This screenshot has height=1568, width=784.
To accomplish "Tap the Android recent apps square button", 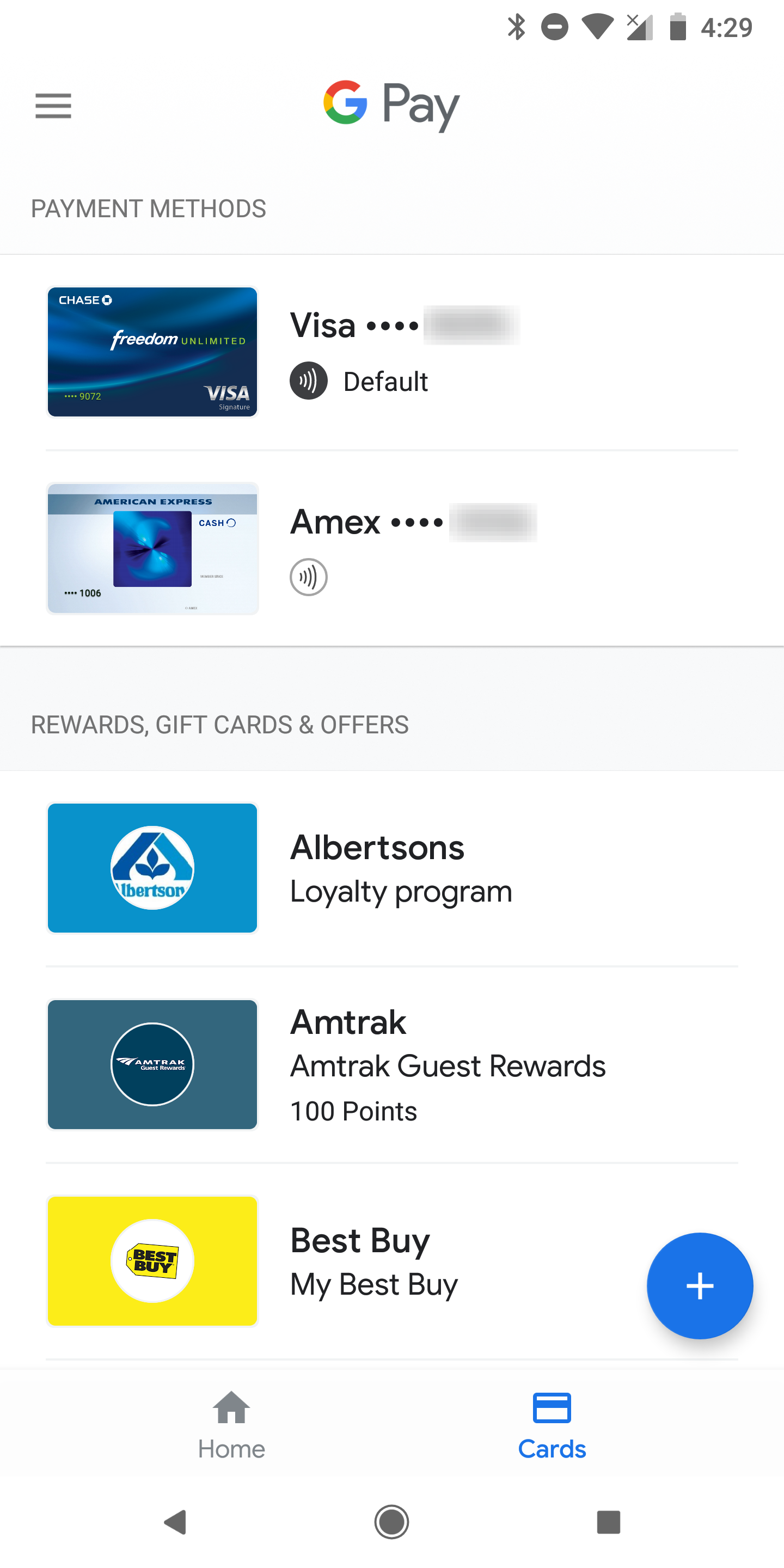I will click(x=609, y=1523).
